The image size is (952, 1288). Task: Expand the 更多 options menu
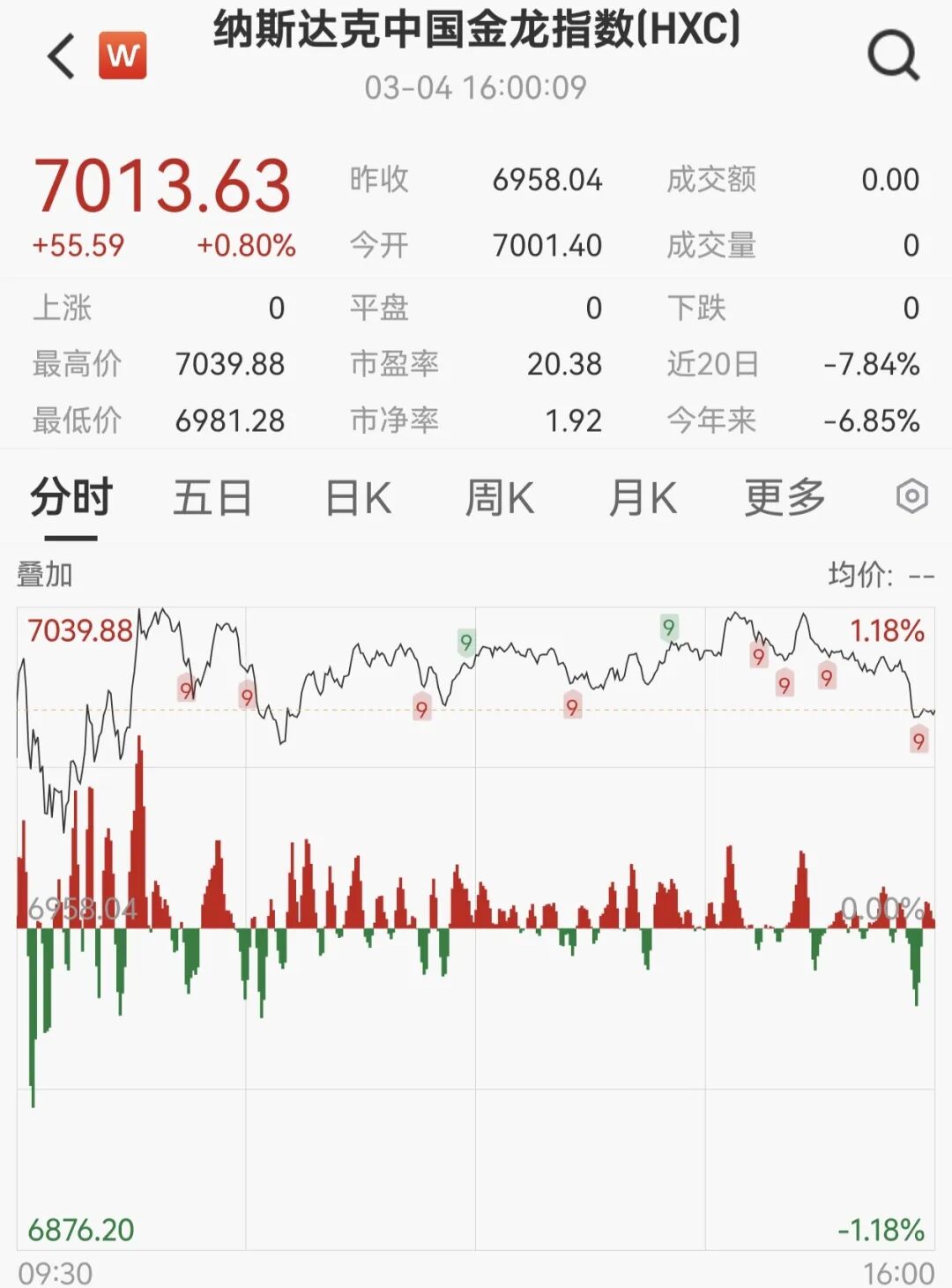tap(783, 498)
